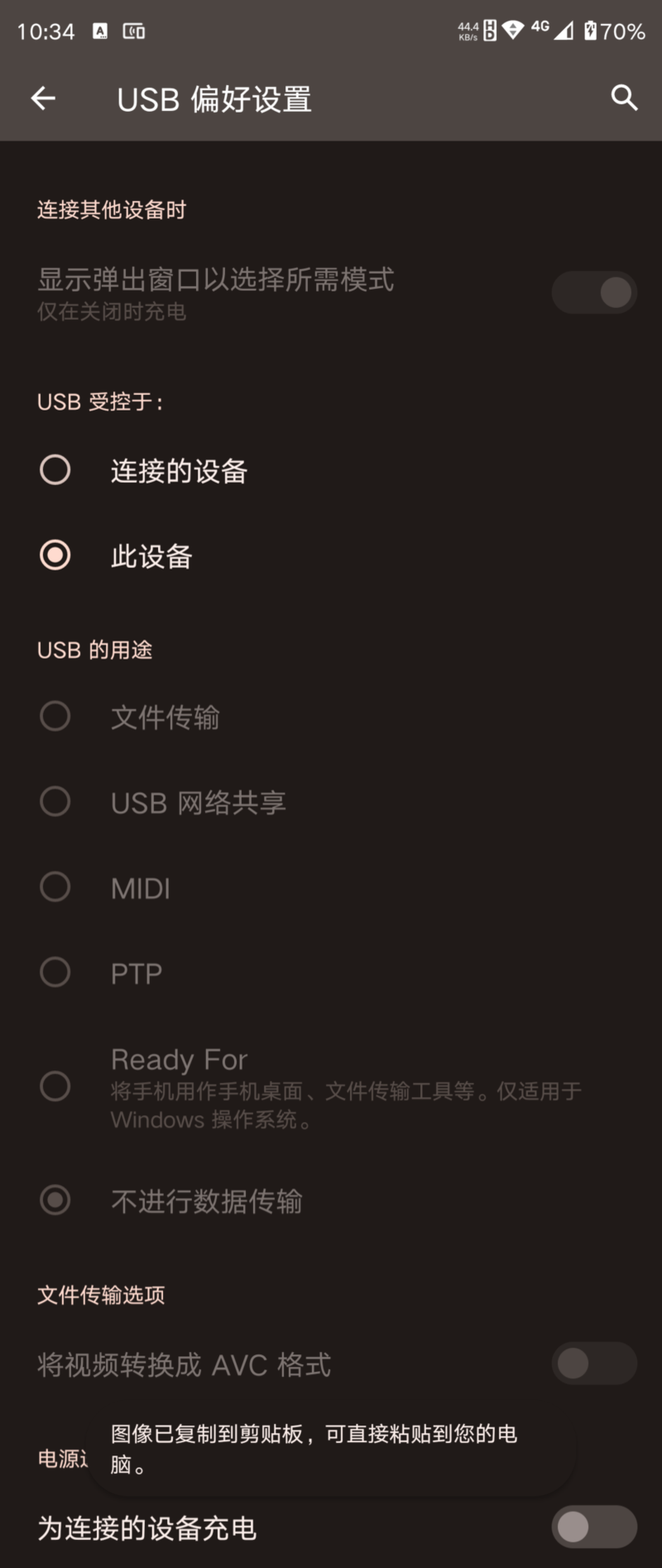
Task: Select 此设备 radio option
Action: (x=55, y=556)
